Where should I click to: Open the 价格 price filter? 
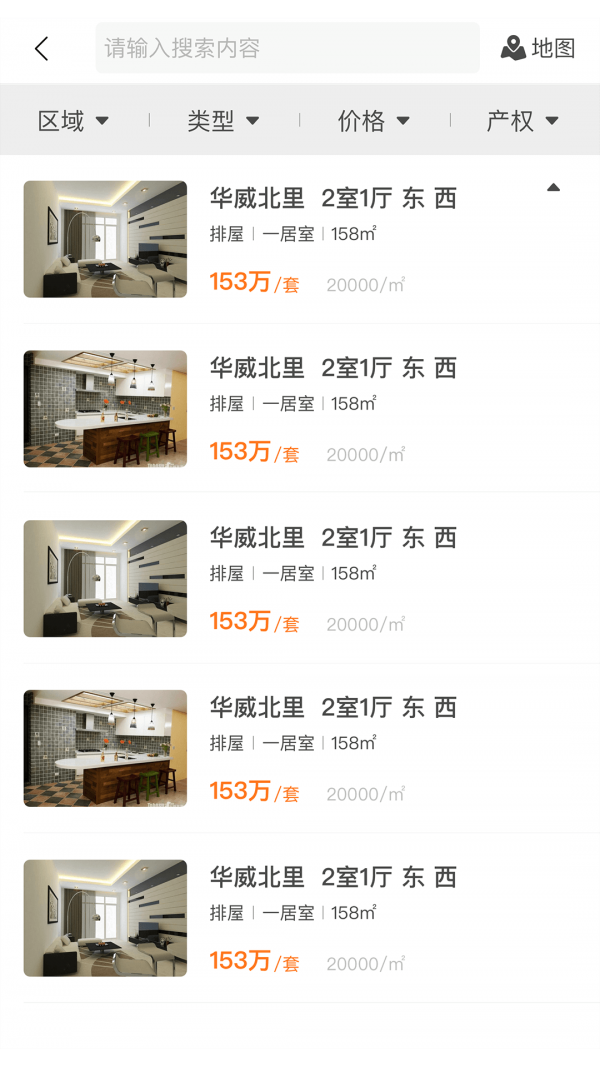click(374, 121)
